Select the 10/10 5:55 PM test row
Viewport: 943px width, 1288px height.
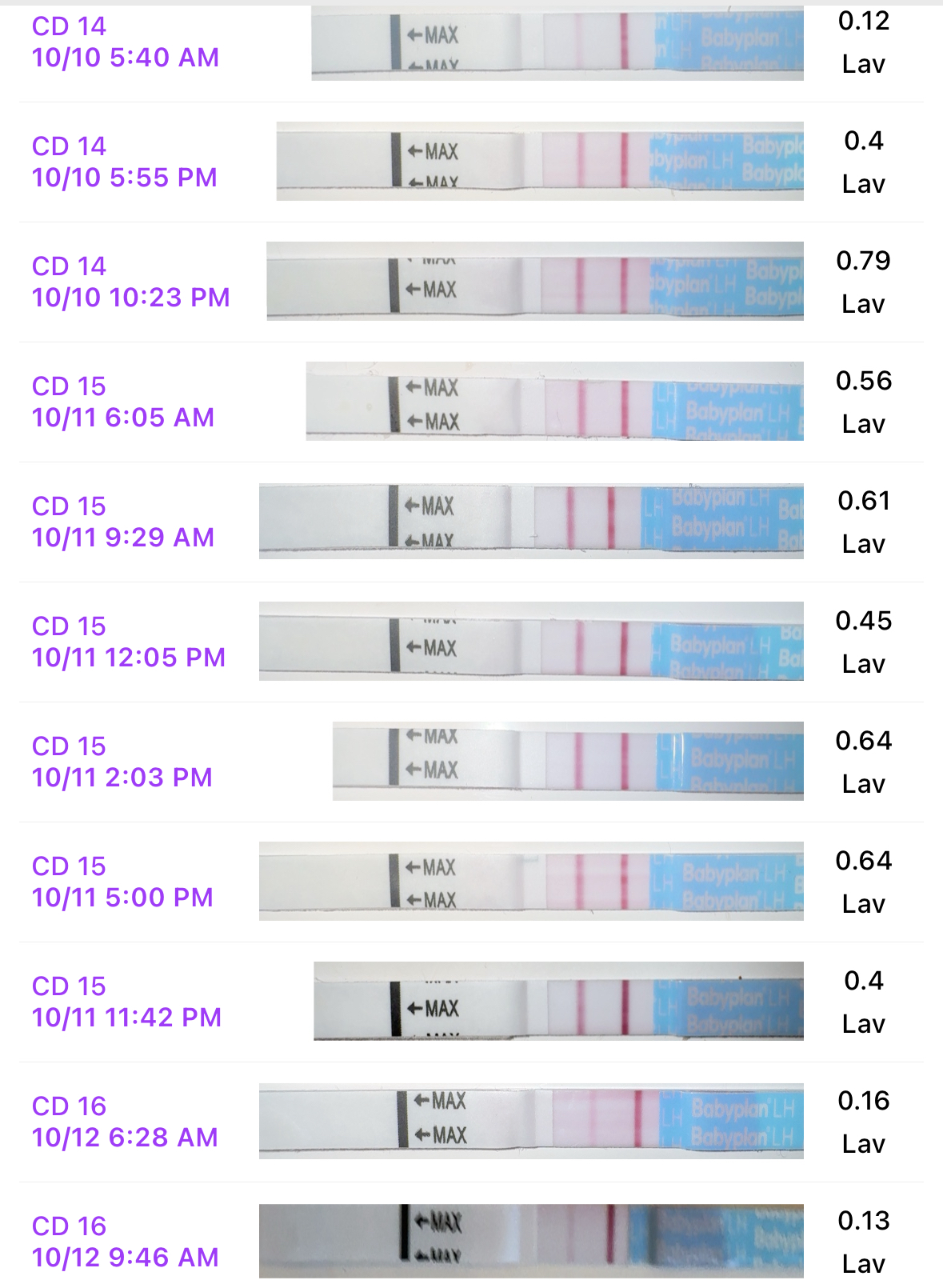click(471, 162)
